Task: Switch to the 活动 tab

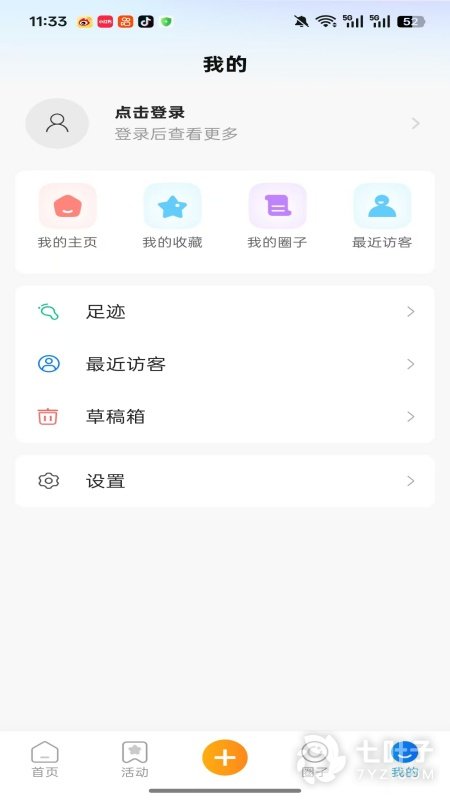Action: coord(135,759)
